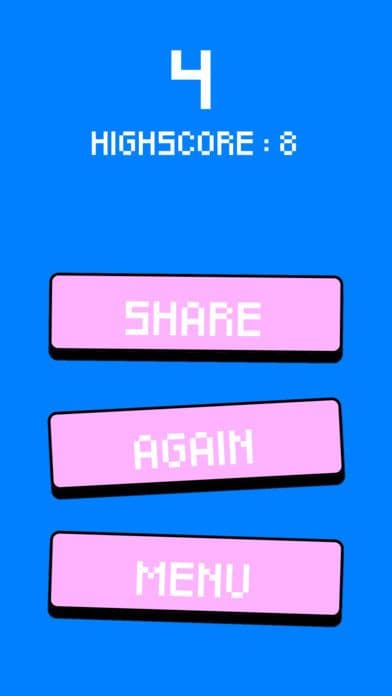Play again using the AGAIN button
The width and height of the screenshot is (392, 696).
[x=196, y=448]
